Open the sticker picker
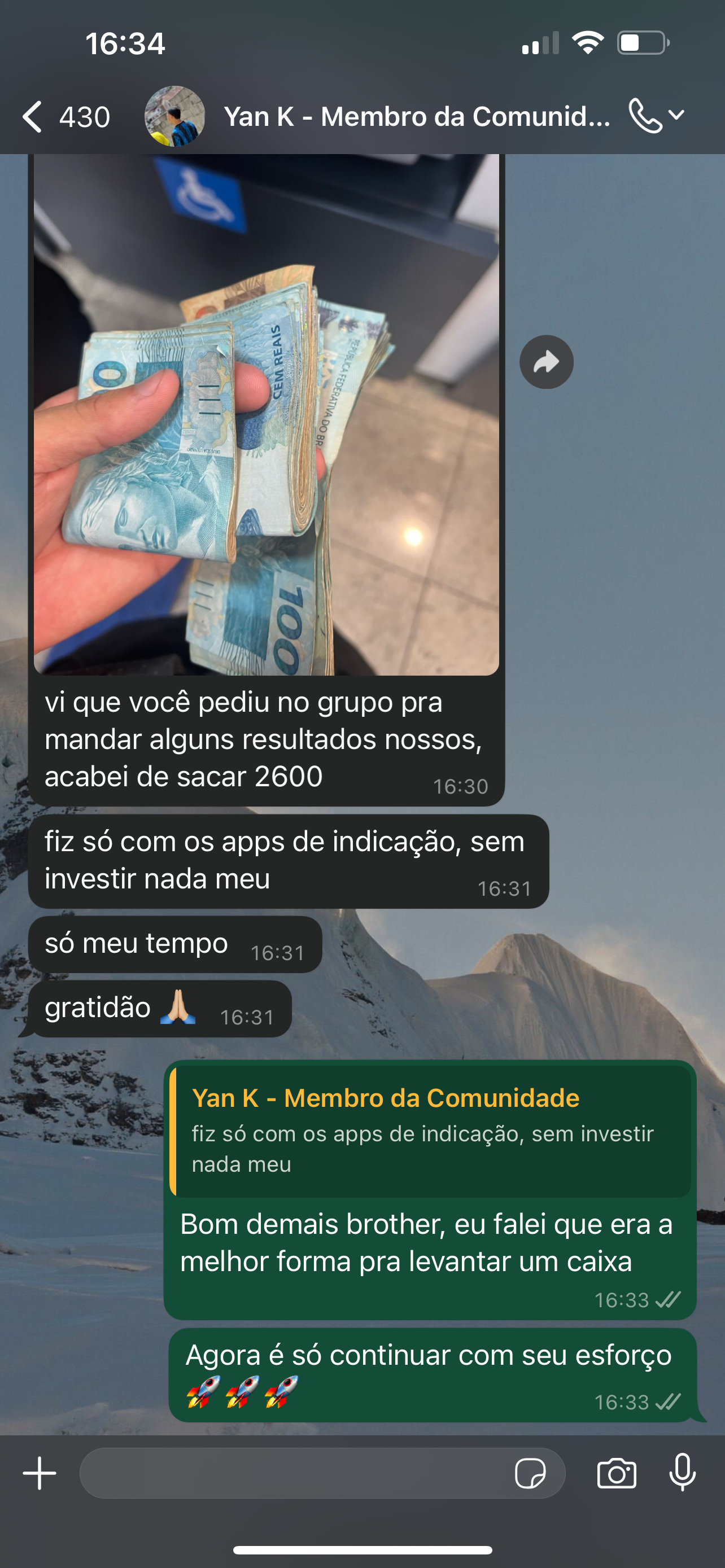The height and width of the screenshot is (1568, 725). [x=530, y=1474]
